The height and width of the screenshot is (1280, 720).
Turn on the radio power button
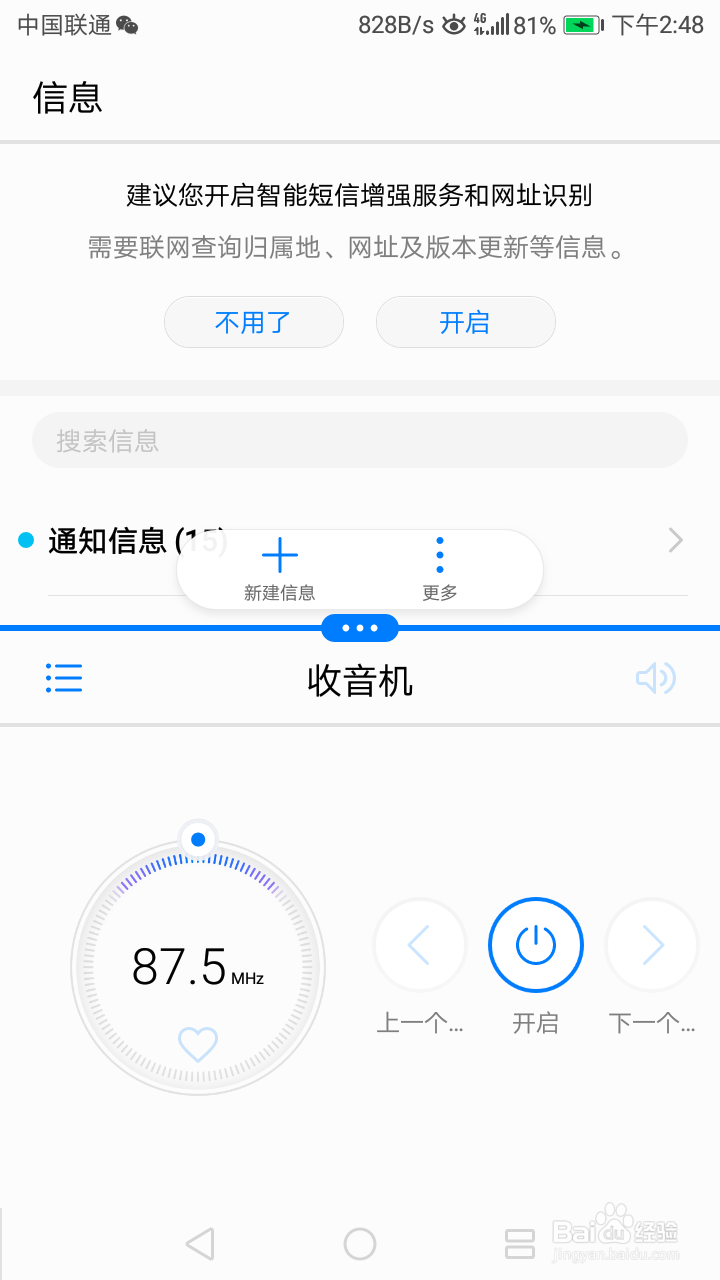click(535, 945)
